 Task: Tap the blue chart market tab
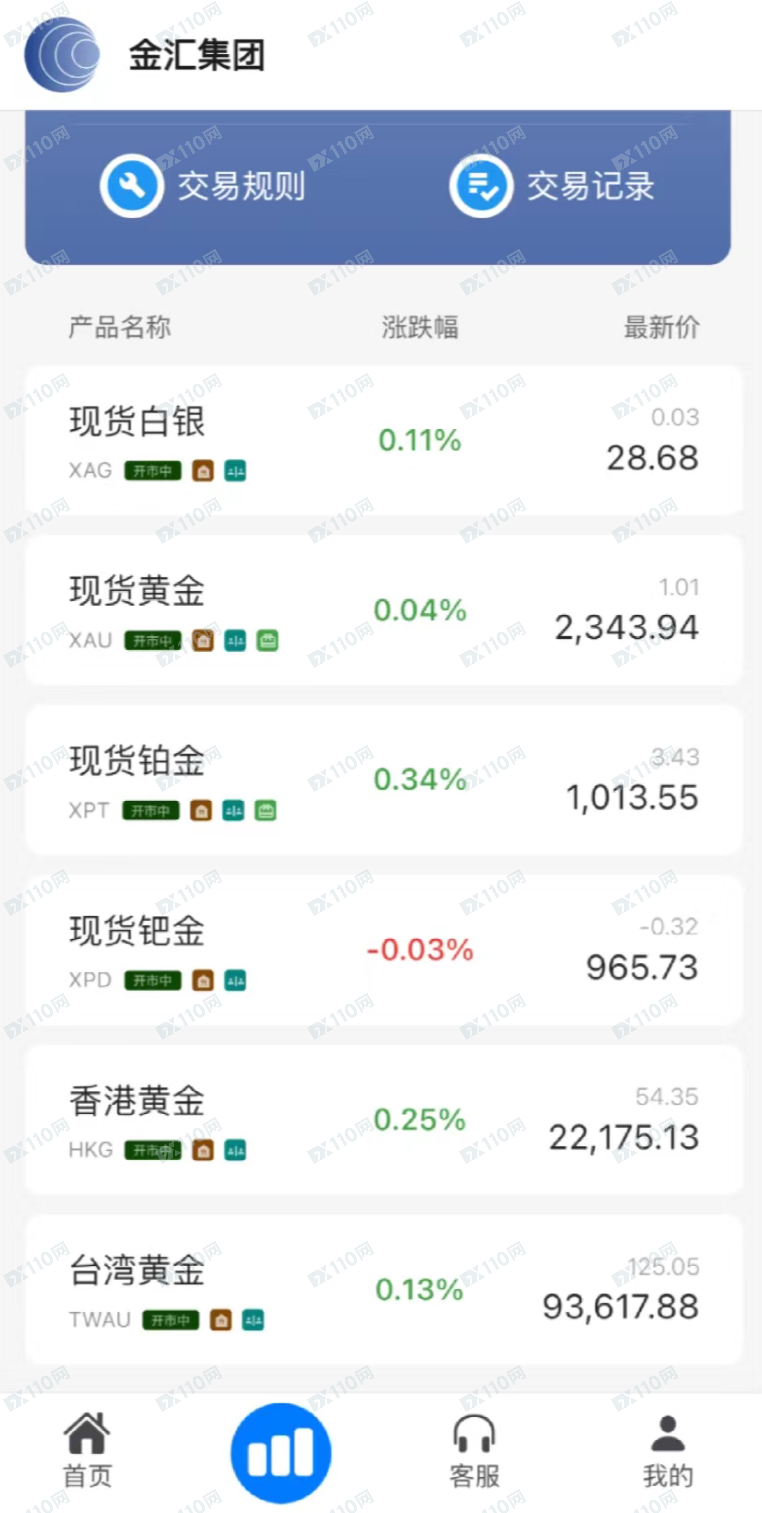pyautogui.click(x=280, y=1452)
